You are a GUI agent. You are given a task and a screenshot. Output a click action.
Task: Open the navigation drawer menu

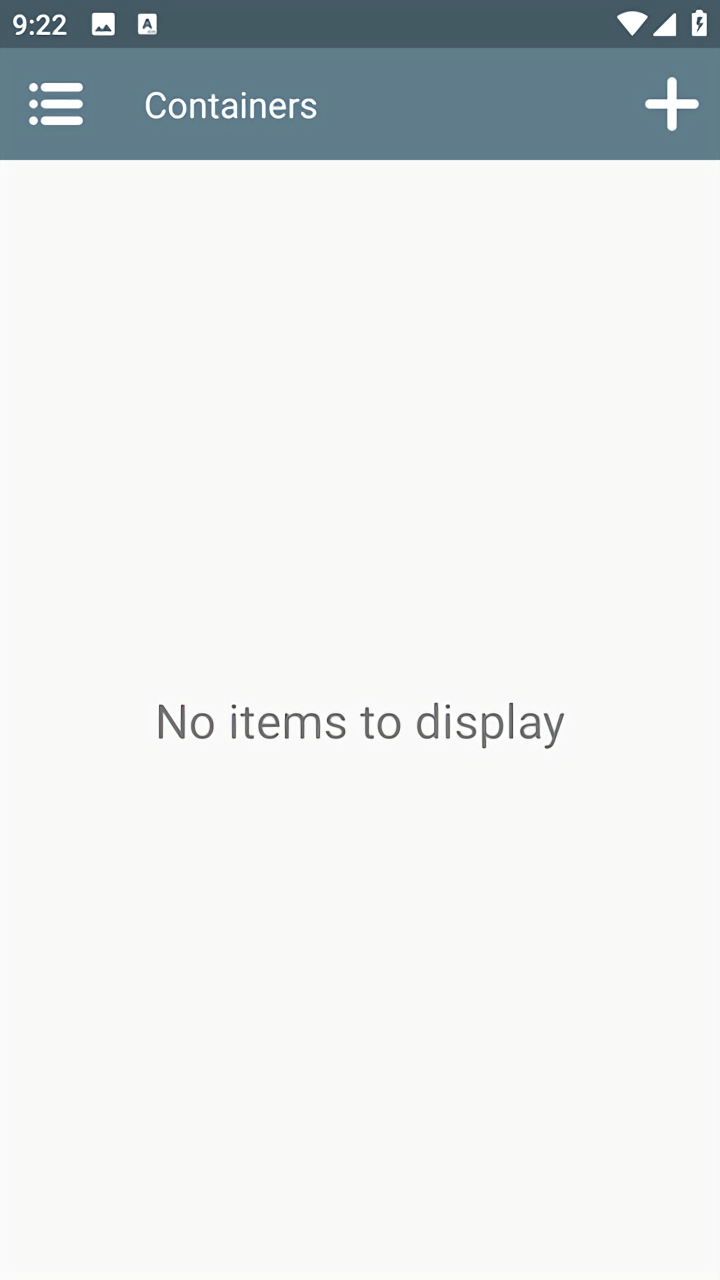point(56,104)
